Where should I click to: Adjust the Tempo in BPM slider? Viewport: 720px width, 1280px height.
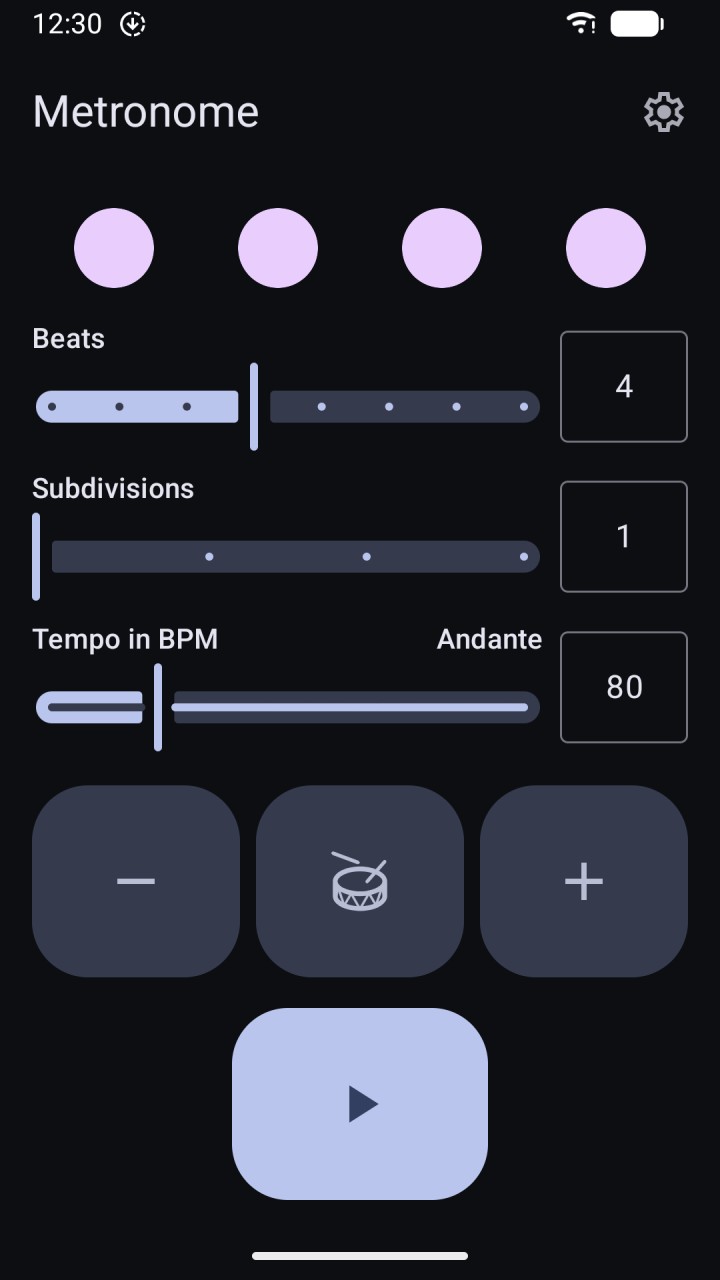pyautogui.click(x=288, y=707)
